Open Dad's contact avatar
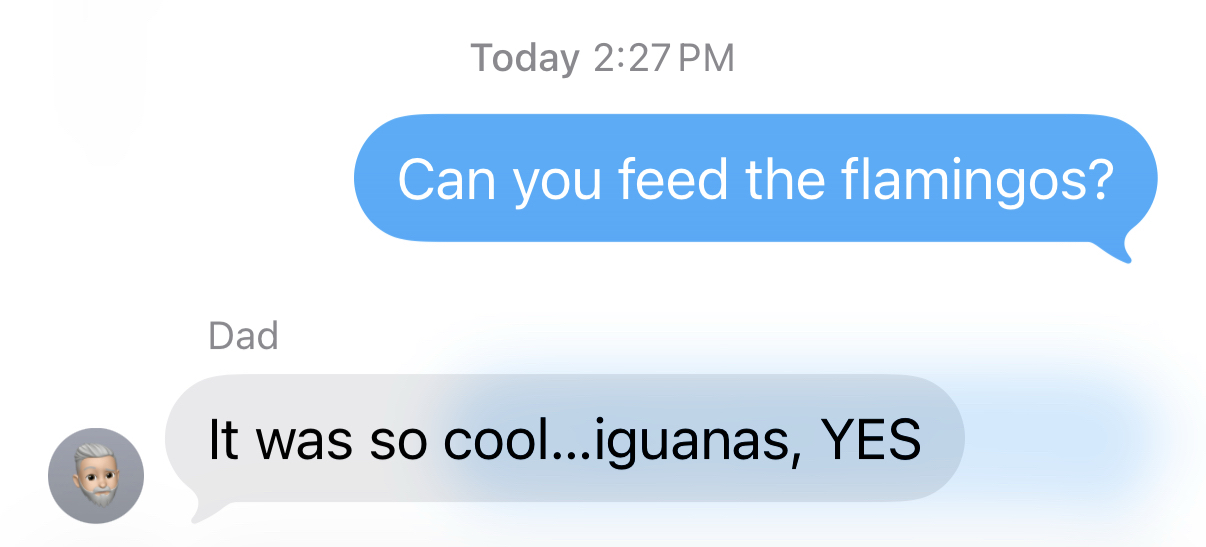The height and width of the screenshot is (547, 1206). point(96,476)
